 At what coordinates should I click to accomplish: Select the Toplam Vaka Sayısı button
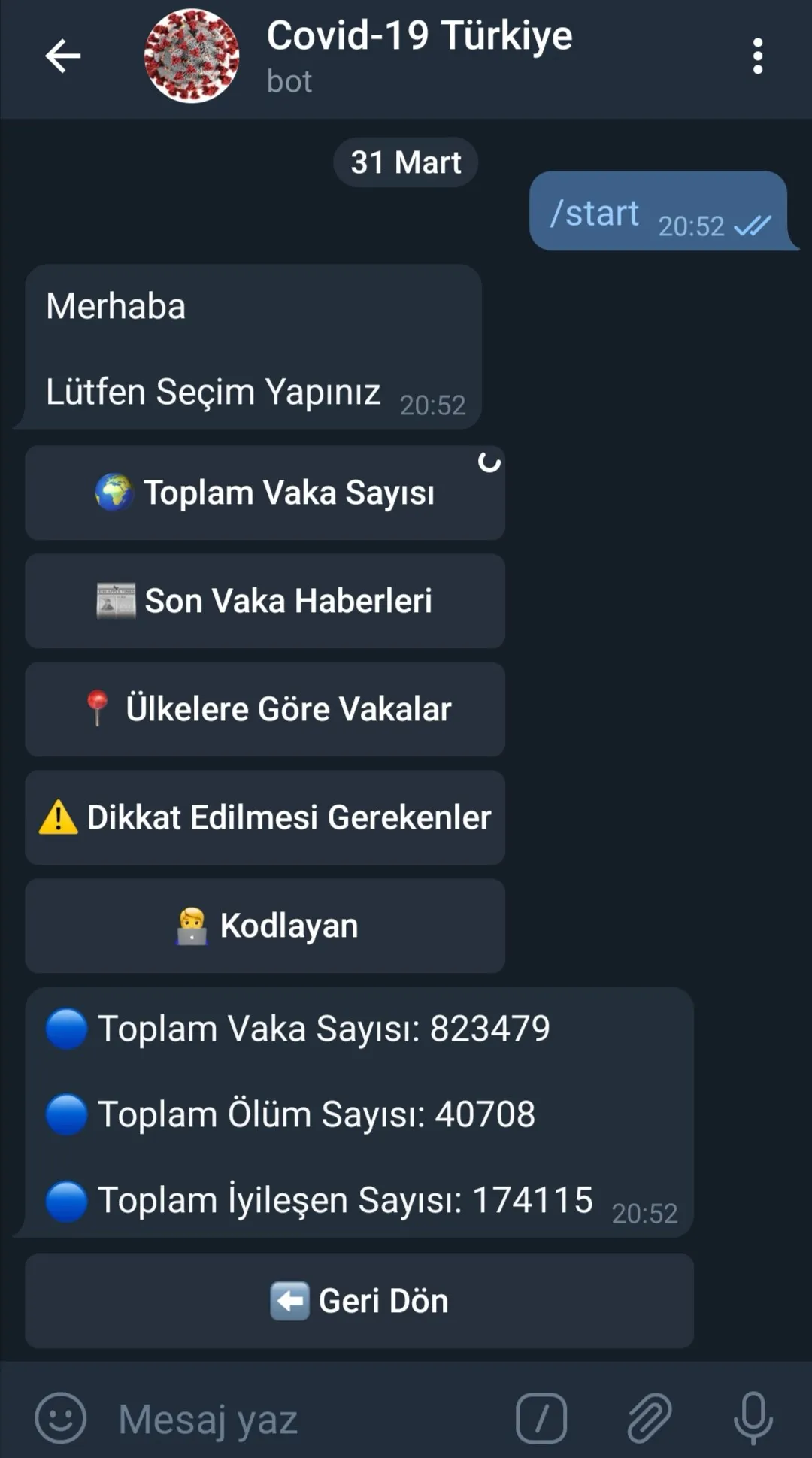coord(265,493)
